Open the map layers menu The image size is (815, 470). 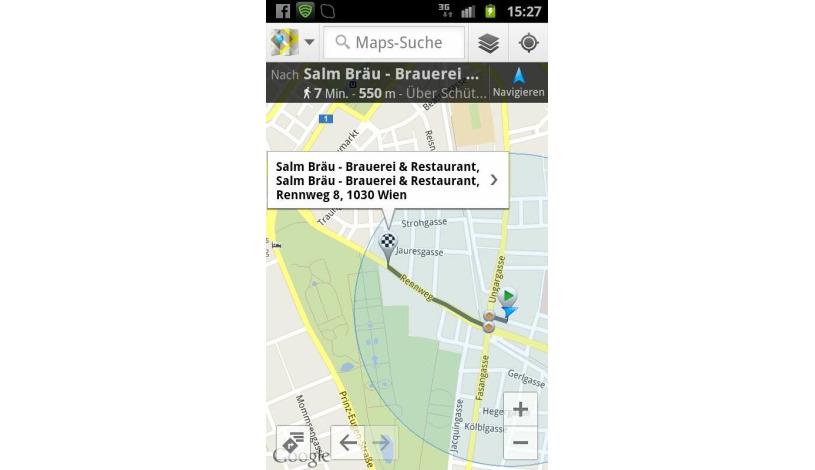[x=488, y=43]
